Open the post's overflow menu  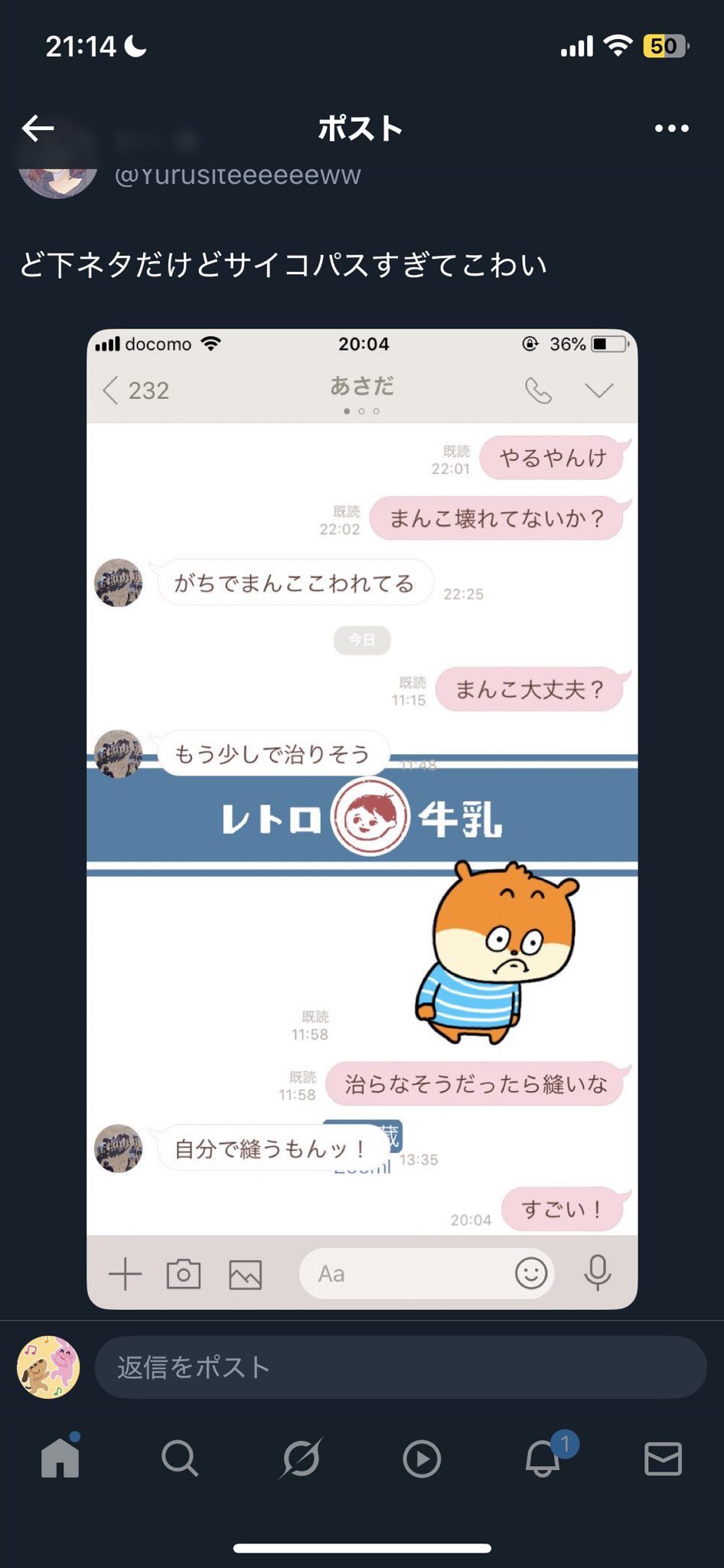pos(671,128)
